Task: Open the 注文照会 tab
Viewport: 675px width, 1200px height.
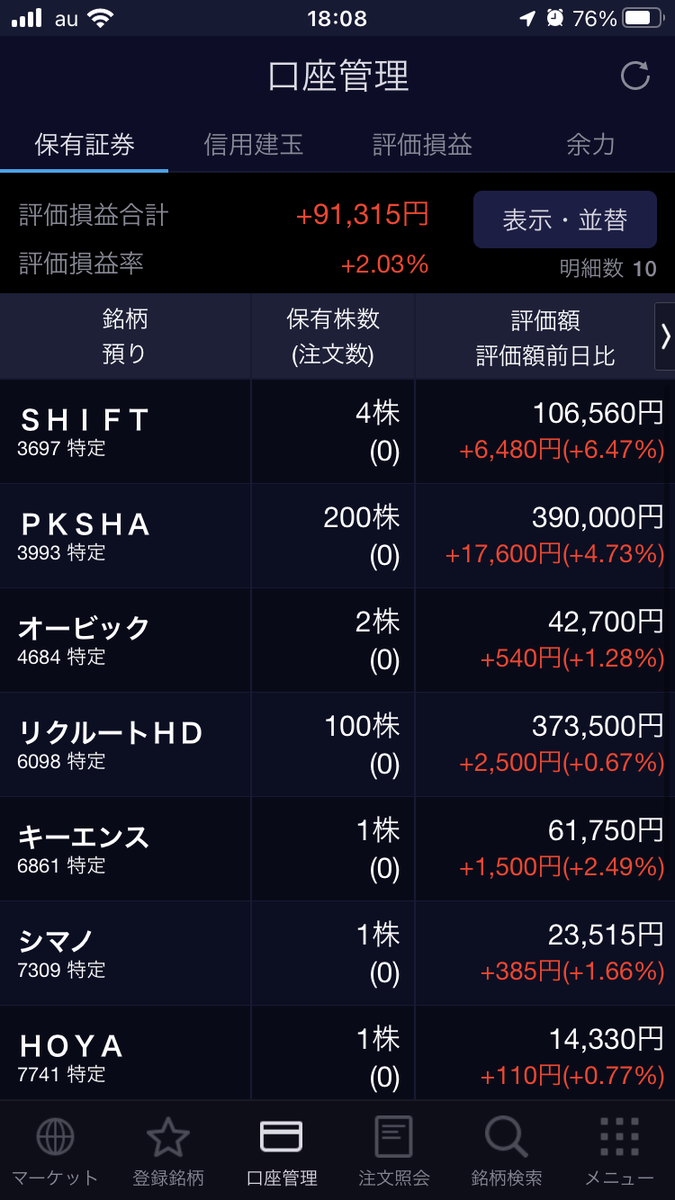Action: [x=394, y=1152]
